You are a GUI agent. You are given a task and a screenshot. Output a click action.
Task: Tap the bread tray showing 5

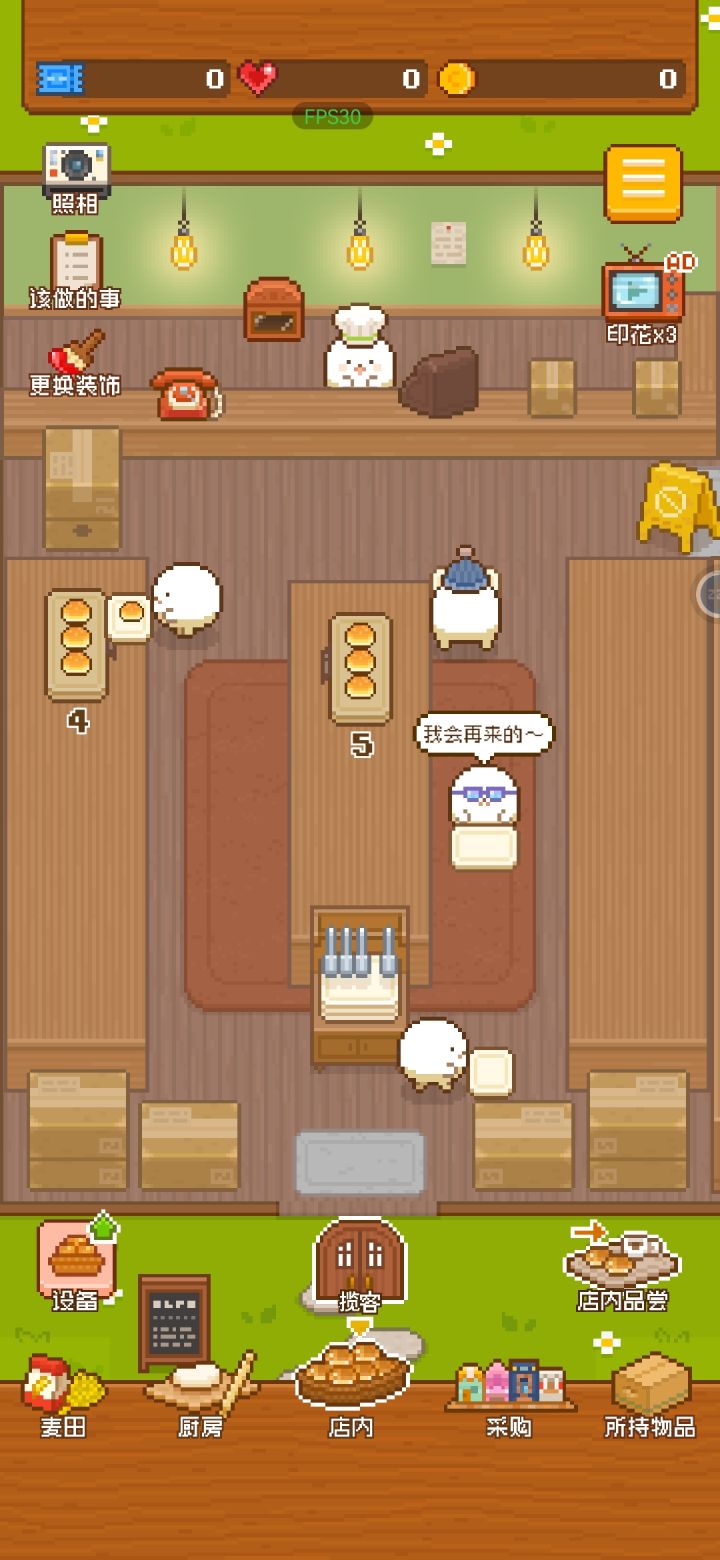[360, 668]
